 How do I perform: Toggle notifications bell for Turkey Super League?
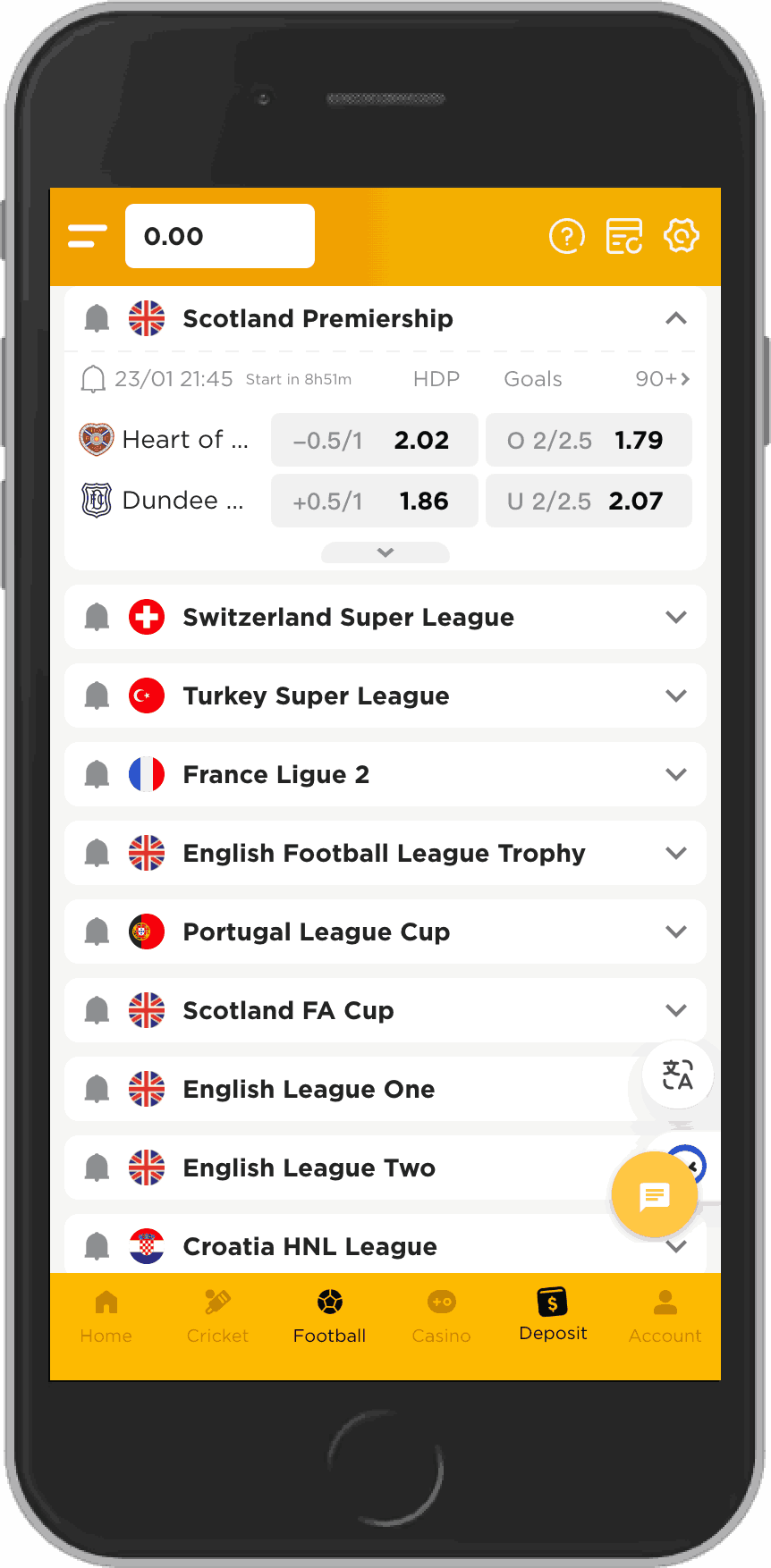96,695
